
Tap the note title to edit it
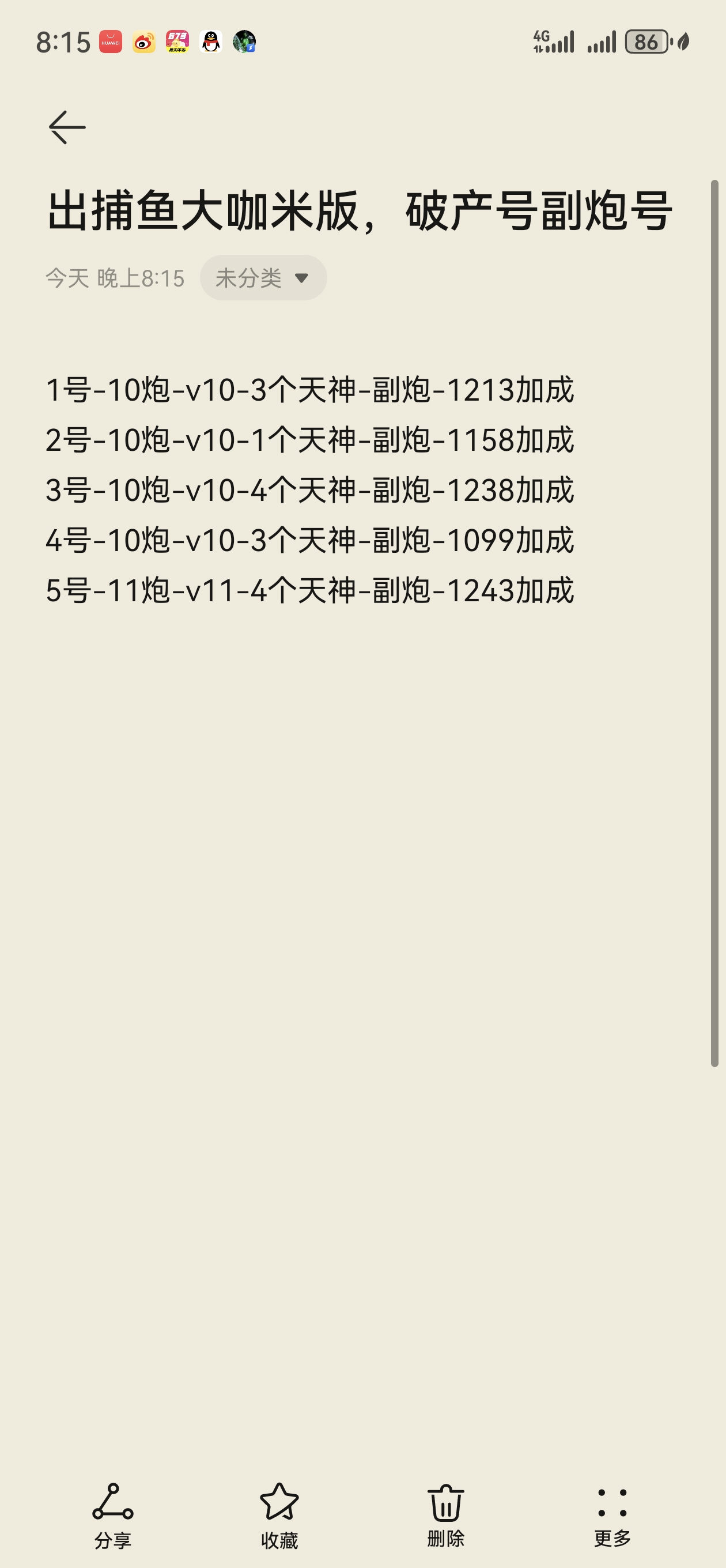pos(359,210)
